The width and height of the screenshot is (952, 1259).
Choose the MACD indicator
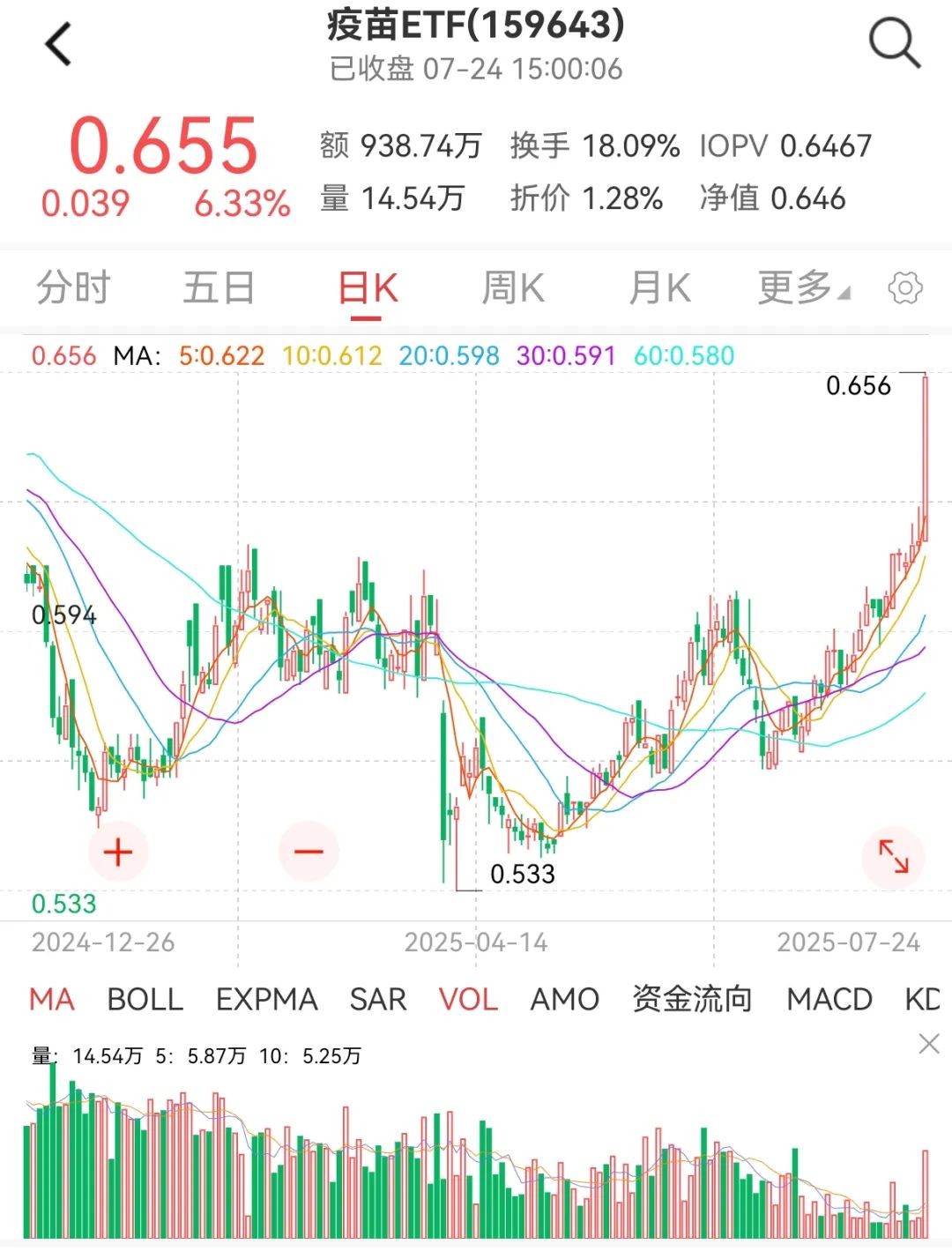tap(829, 999)
